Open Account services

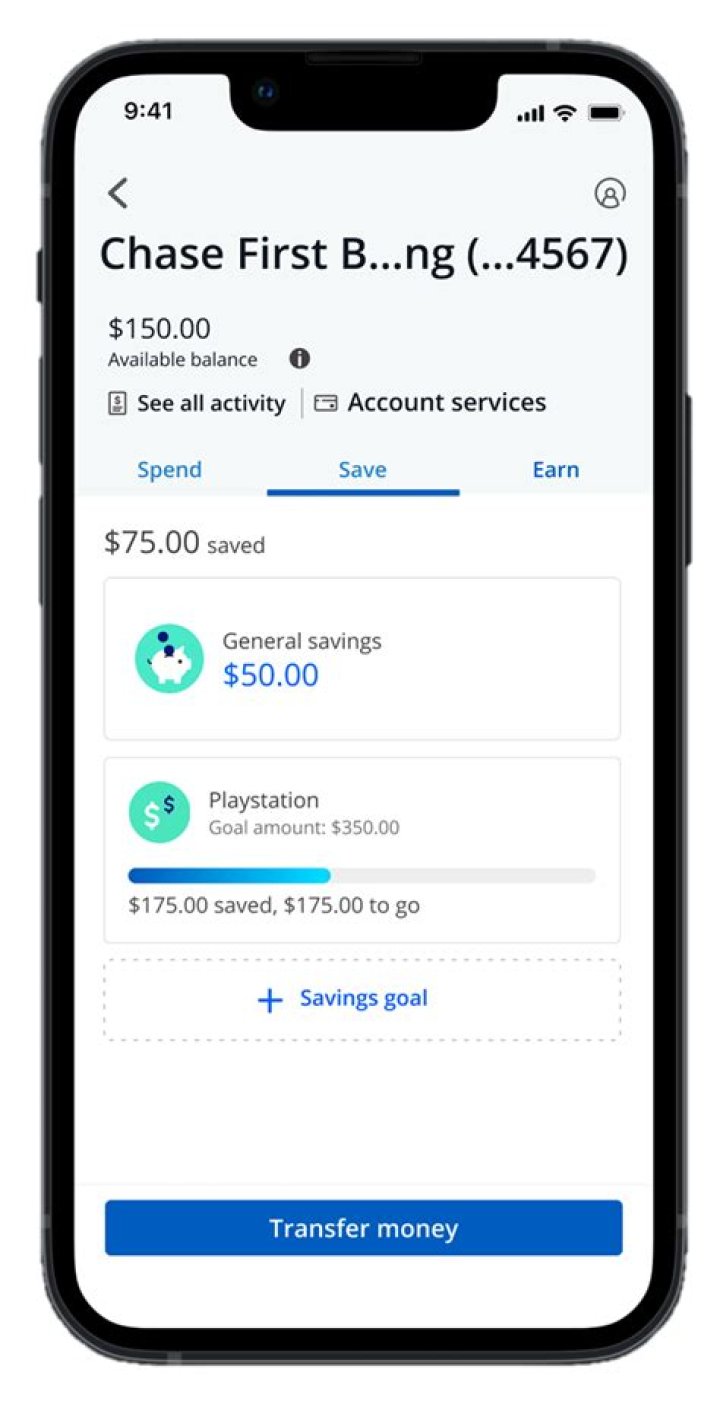(x=431, y=403)
